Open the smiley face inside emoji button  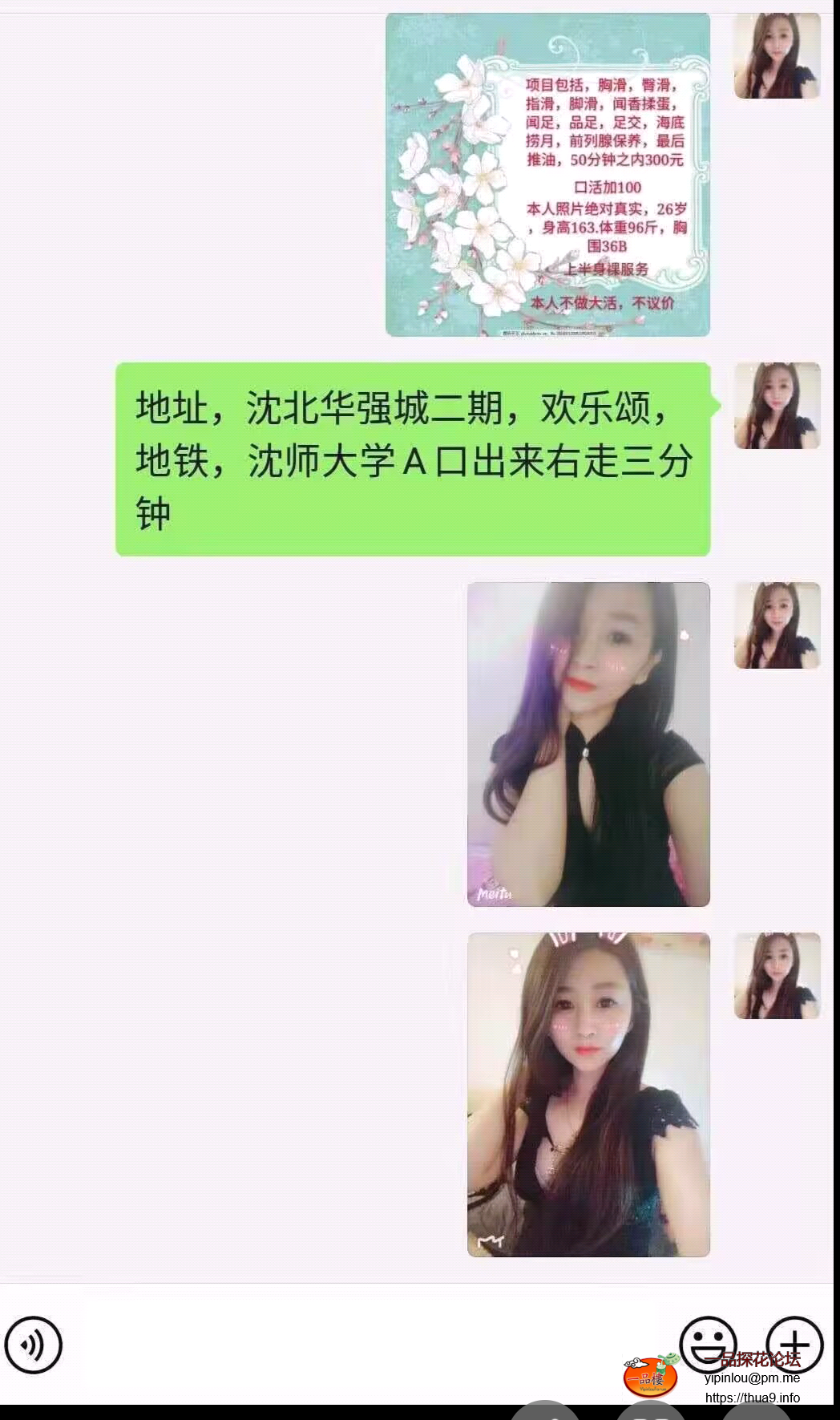pyautogui.click(x=710, y=1344)
